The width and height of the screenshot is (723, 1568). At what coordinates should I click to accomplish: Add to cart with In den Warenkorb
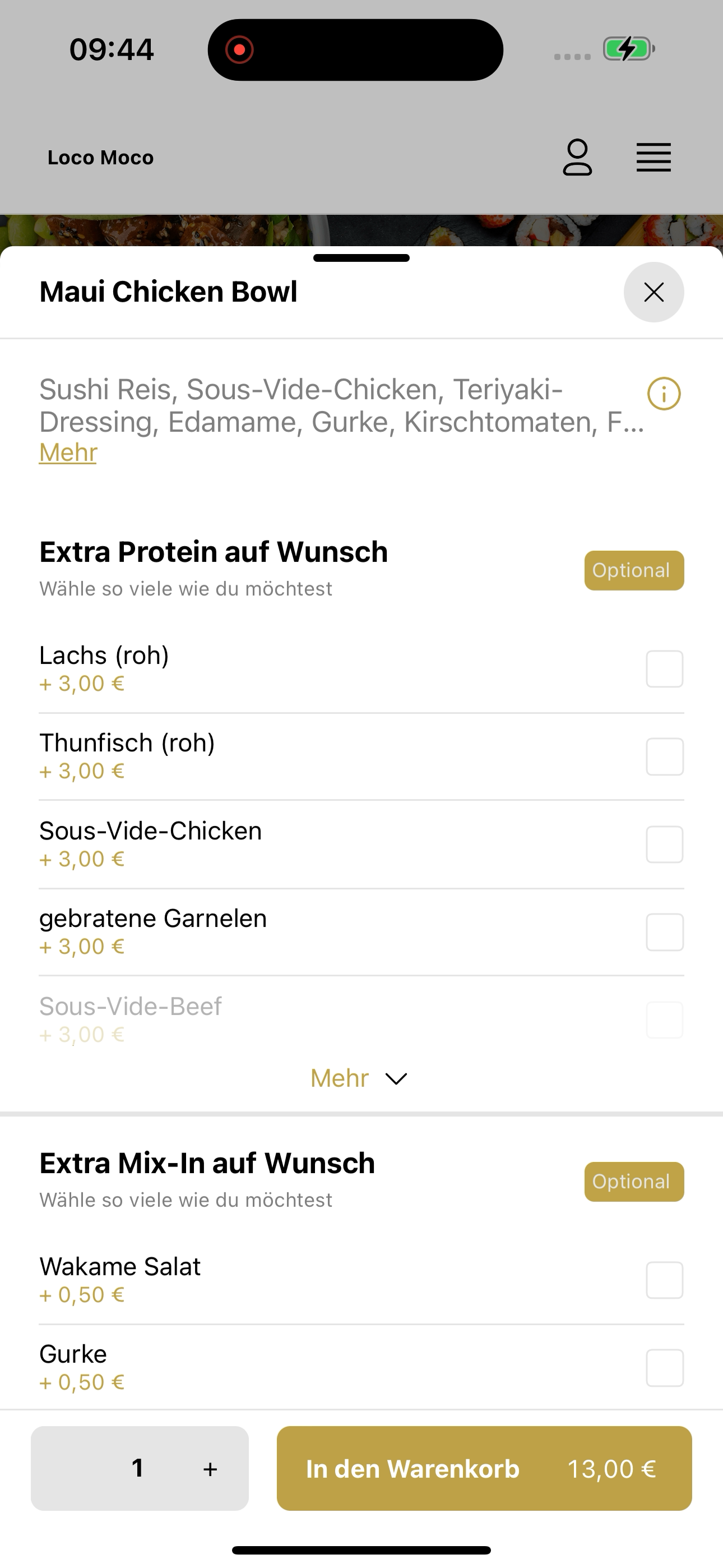pyautogui.click(x=484, y=1468)
